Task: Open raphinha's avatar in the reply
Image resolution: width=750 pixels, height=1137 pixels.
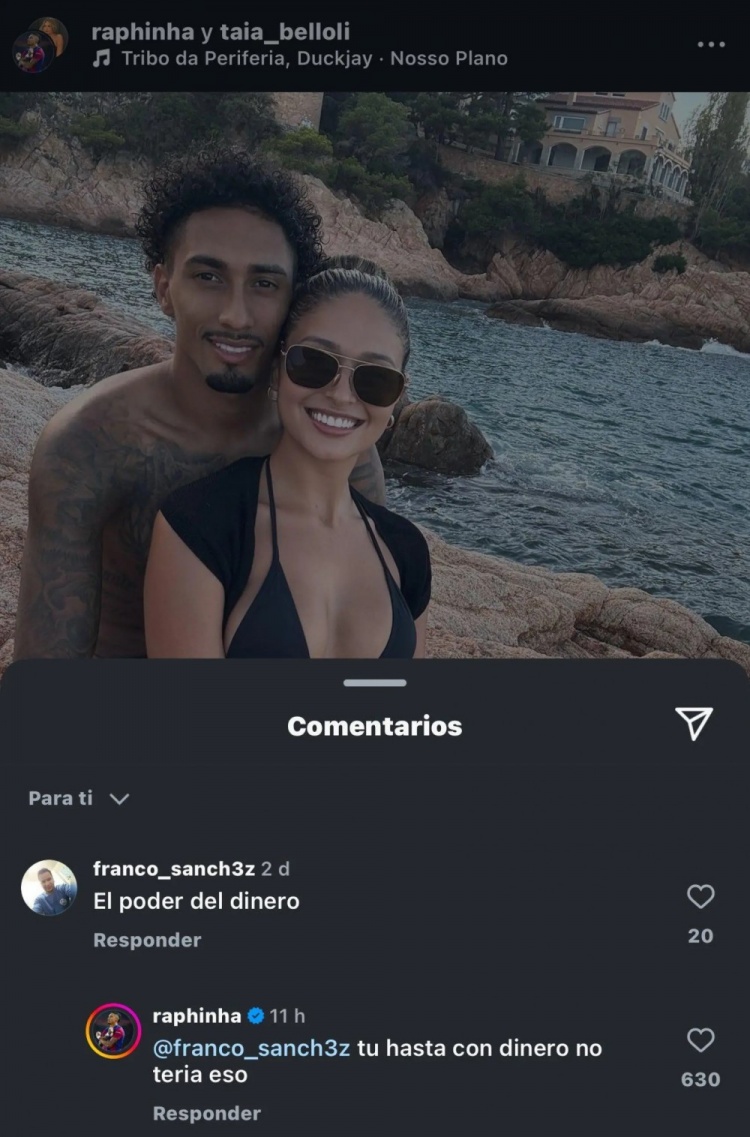Action: coord(113,1031)
